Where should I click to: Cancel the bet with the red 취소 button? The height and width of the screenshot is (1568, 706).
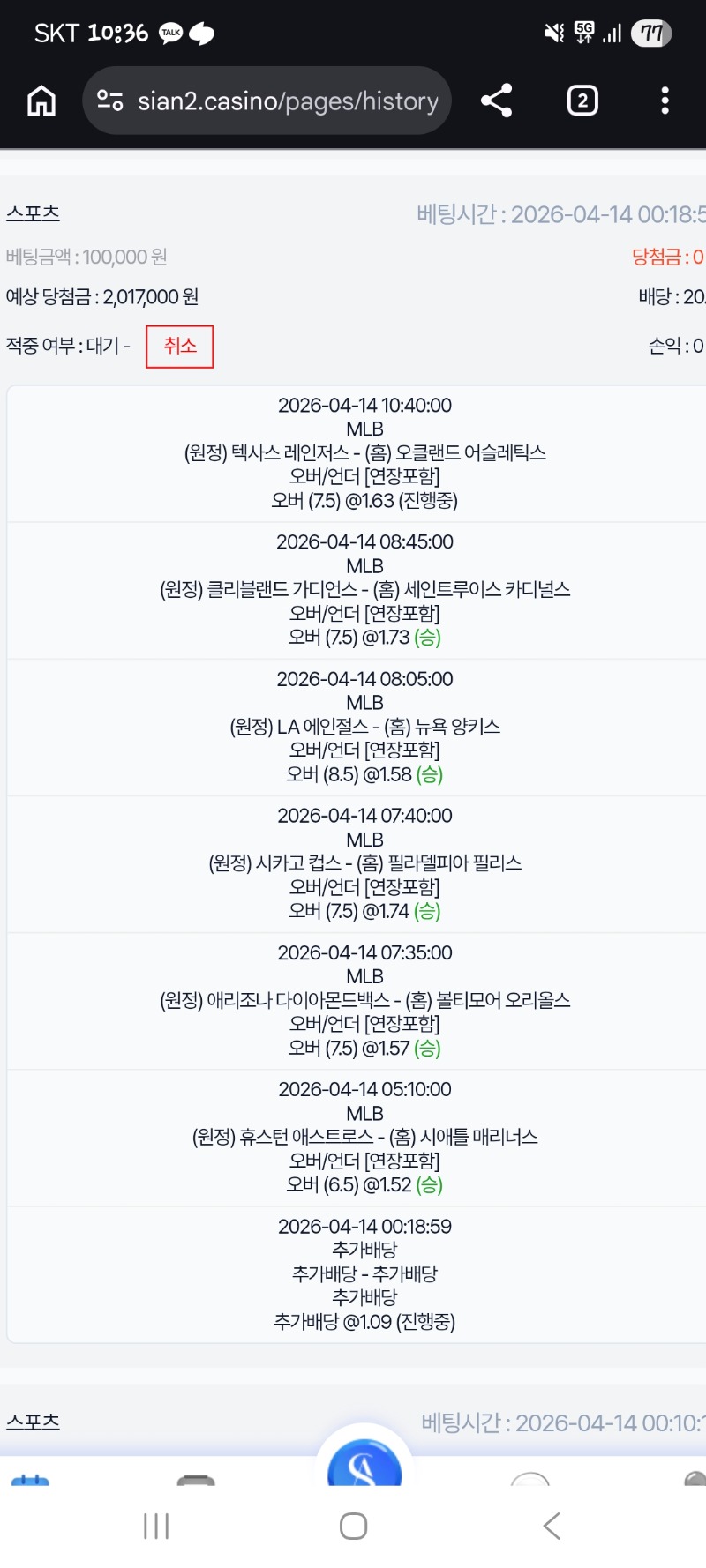[x=180, y=346]
